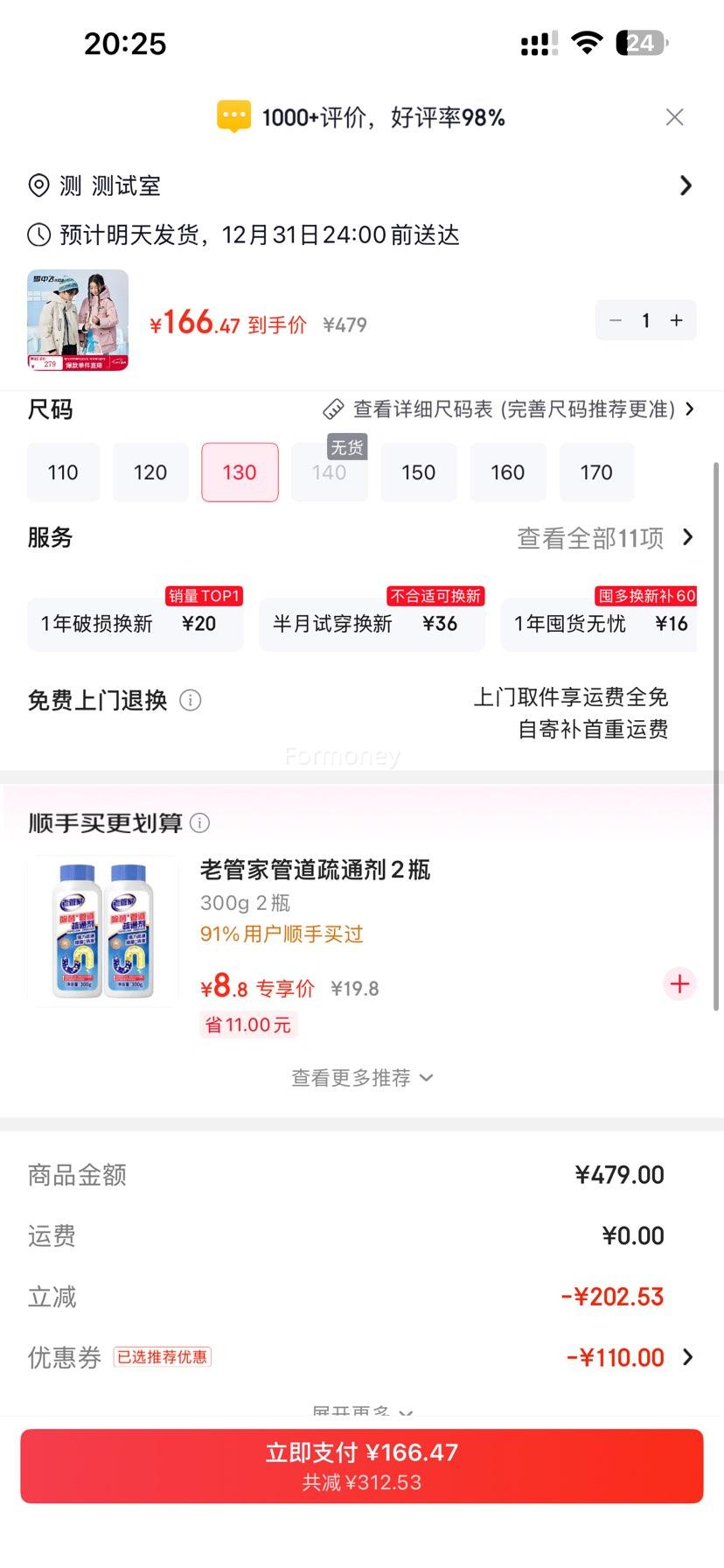Click the location pin icon next to 测 测试室
Image resolution: width=724 pixels, height=1568 pixels.
click(38, 185)
